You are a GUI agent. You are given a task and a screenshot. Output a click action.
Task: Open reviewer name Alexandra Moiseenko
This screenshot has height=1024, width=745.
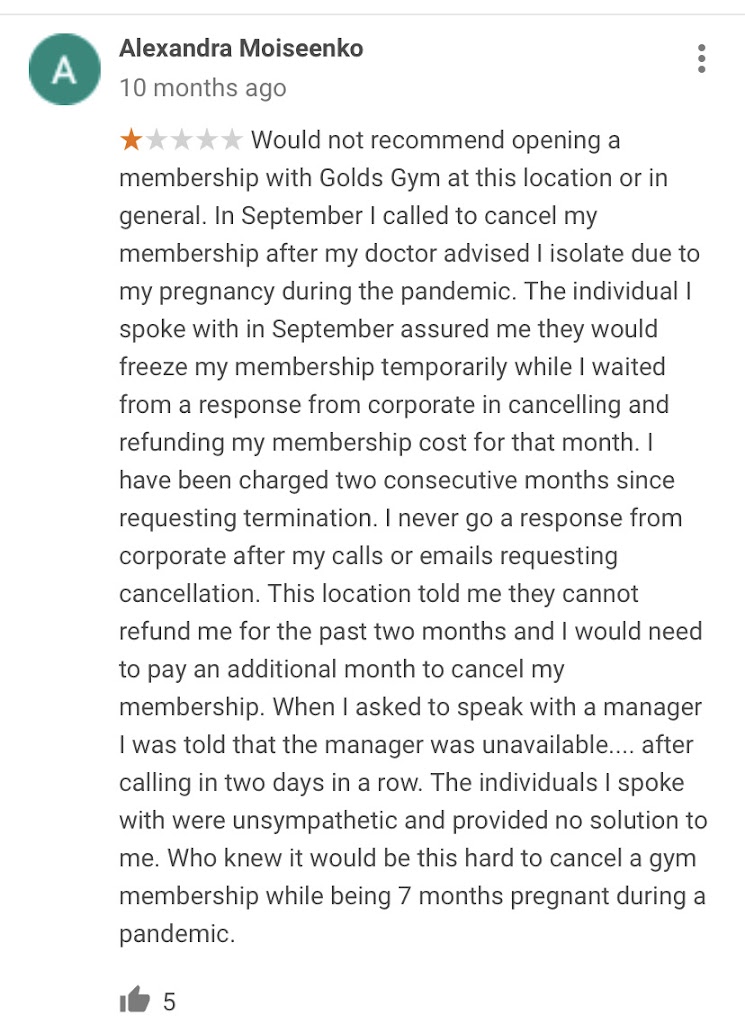coord(241,48)
